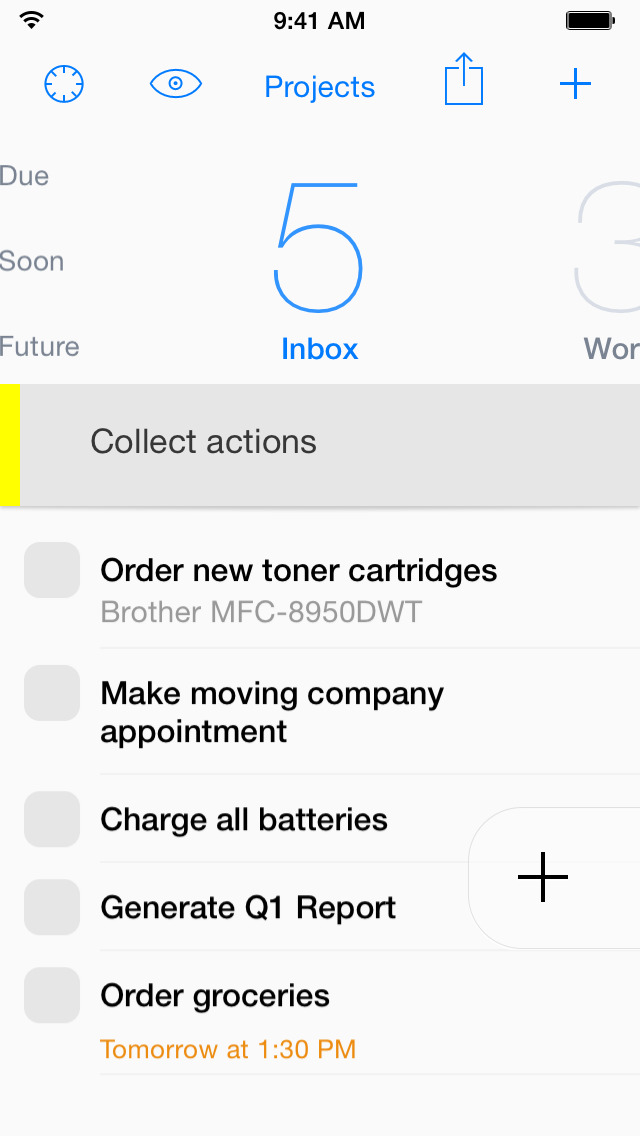Select the Inbox project with 5 items

click(319, 270)
